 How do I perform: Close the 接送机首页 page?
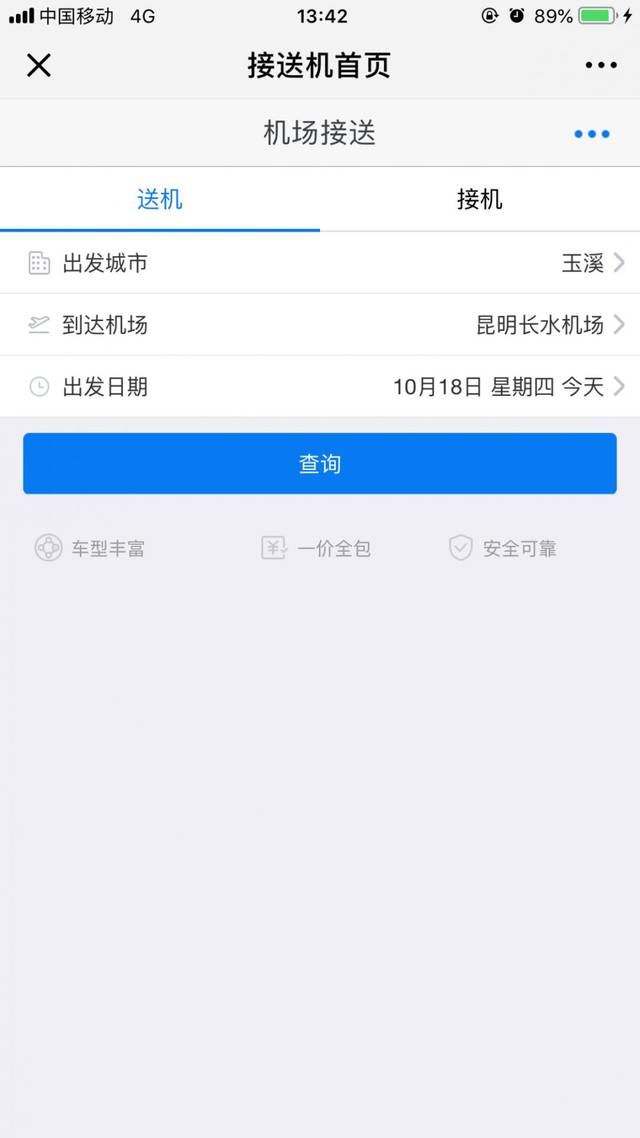click(38, 66)
